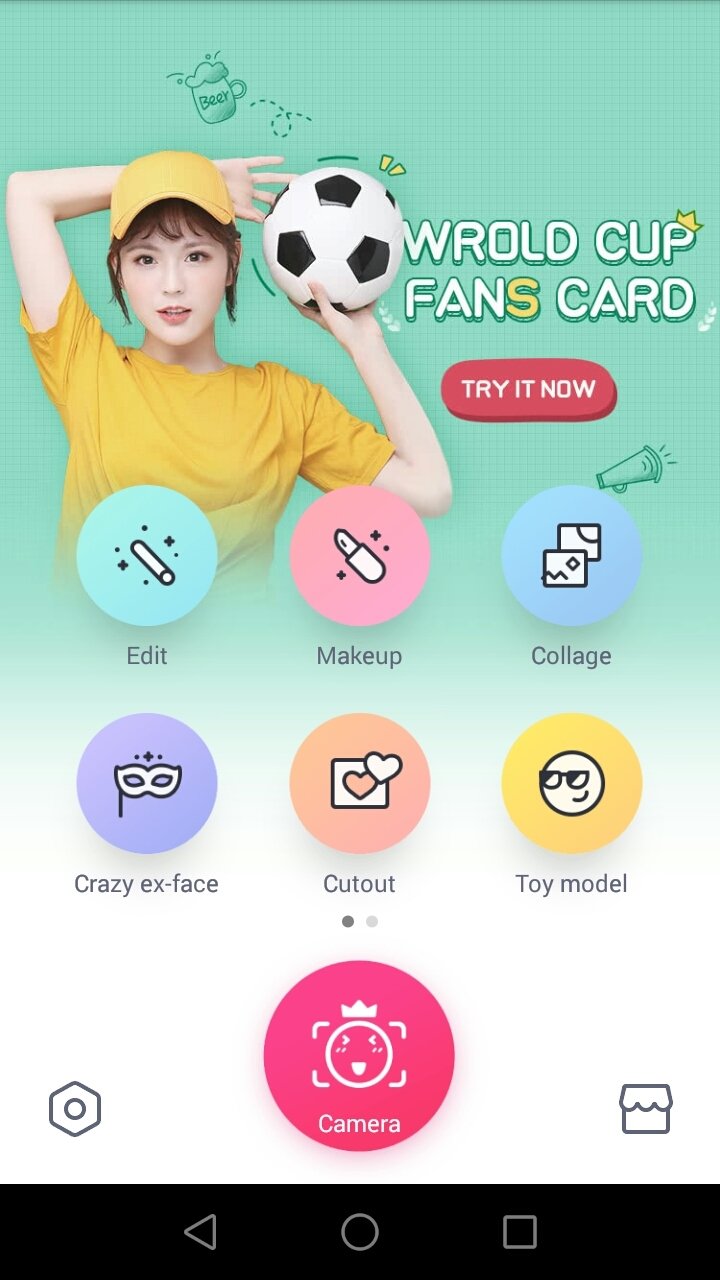This screenshot has width=720, height=1280.
Task: Open the Edit tool
Action: click(x=147, y=555)
